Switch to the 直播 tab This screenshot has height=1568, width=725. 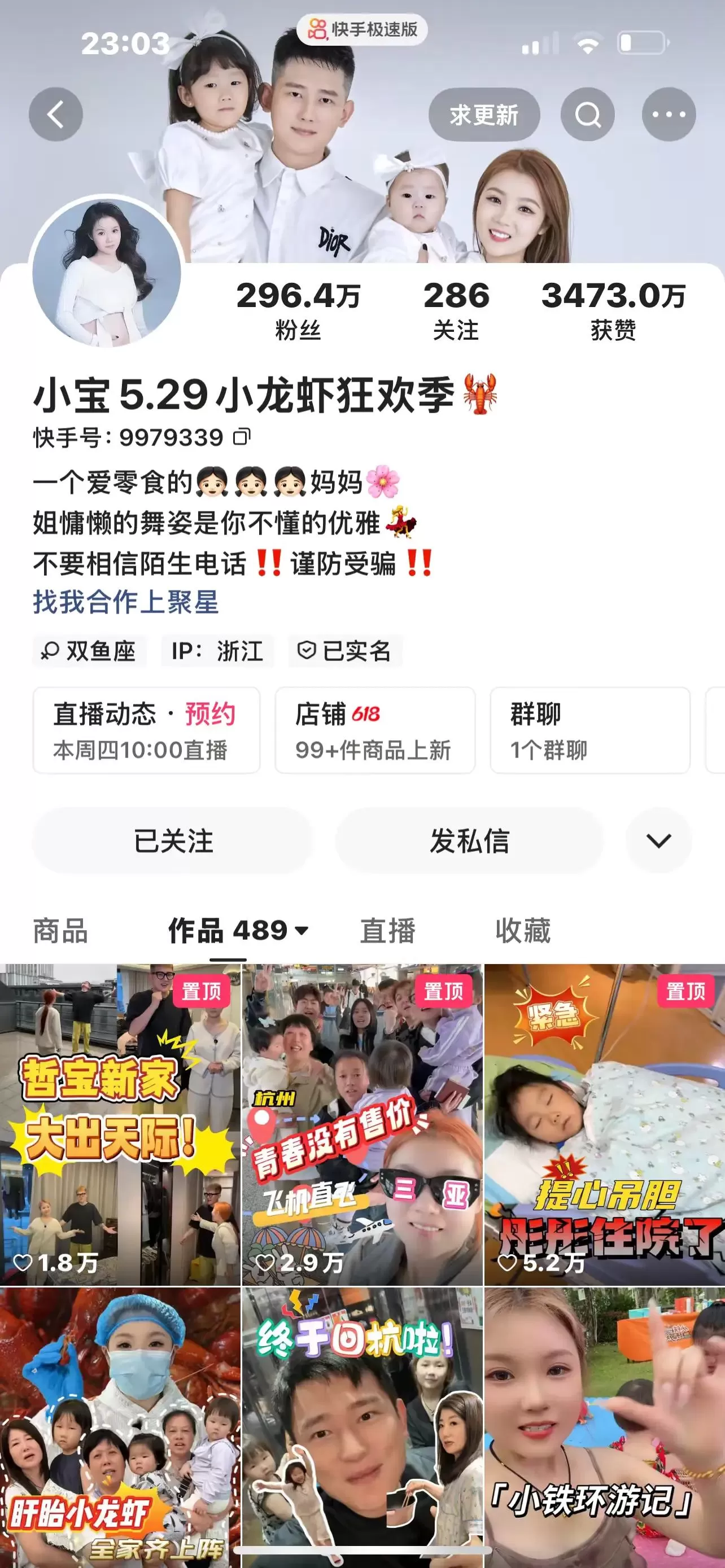(387, 931)
